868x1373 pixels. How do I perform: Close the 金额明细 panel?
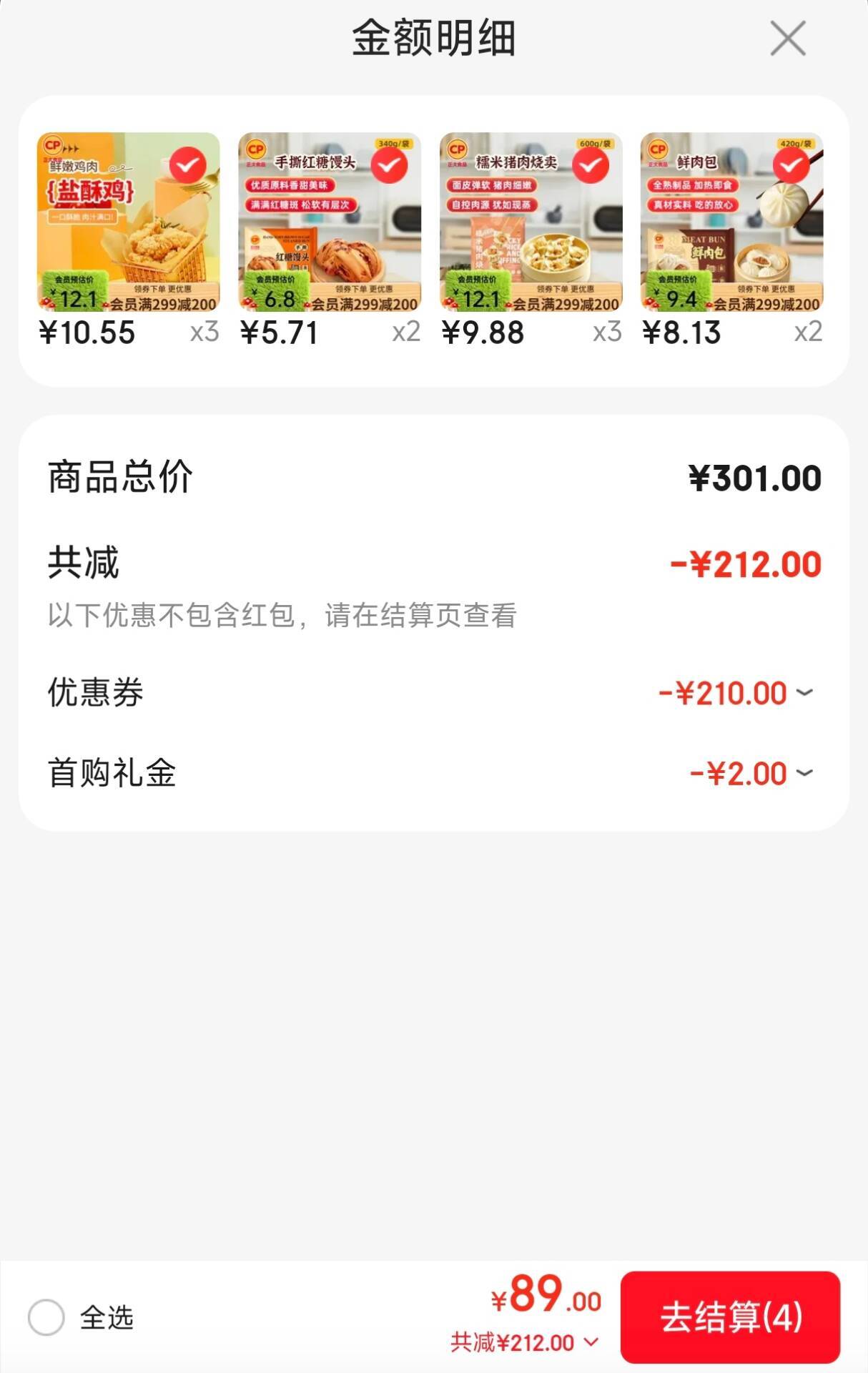tap(787, 38)
